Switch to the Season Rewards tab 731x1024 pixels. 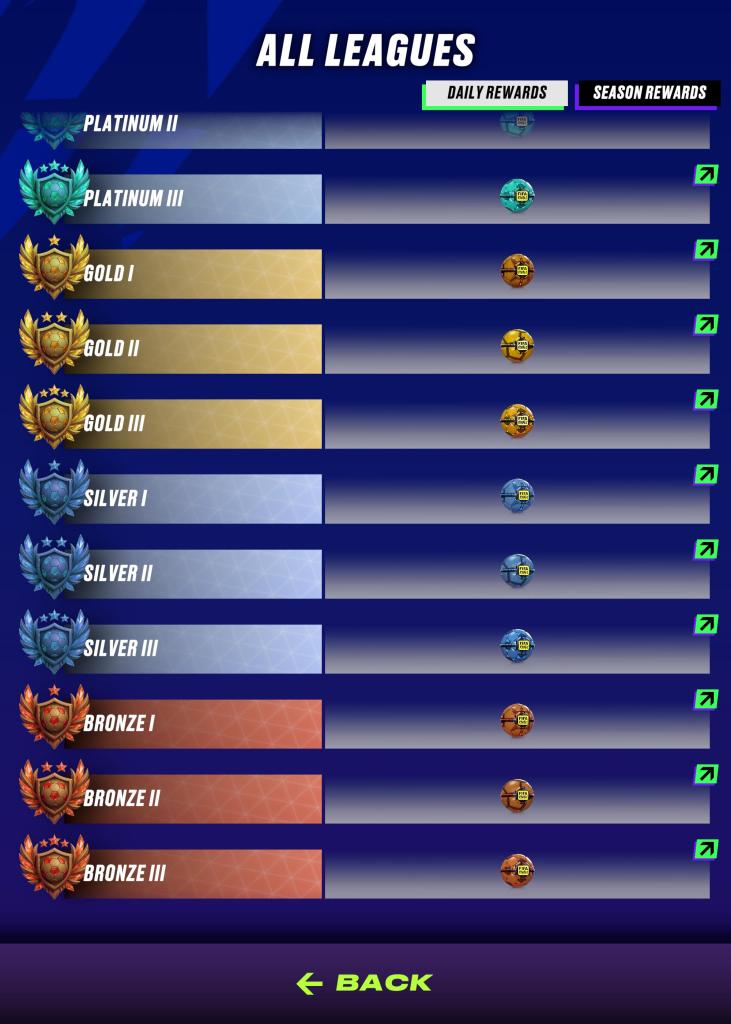(649, 93)
